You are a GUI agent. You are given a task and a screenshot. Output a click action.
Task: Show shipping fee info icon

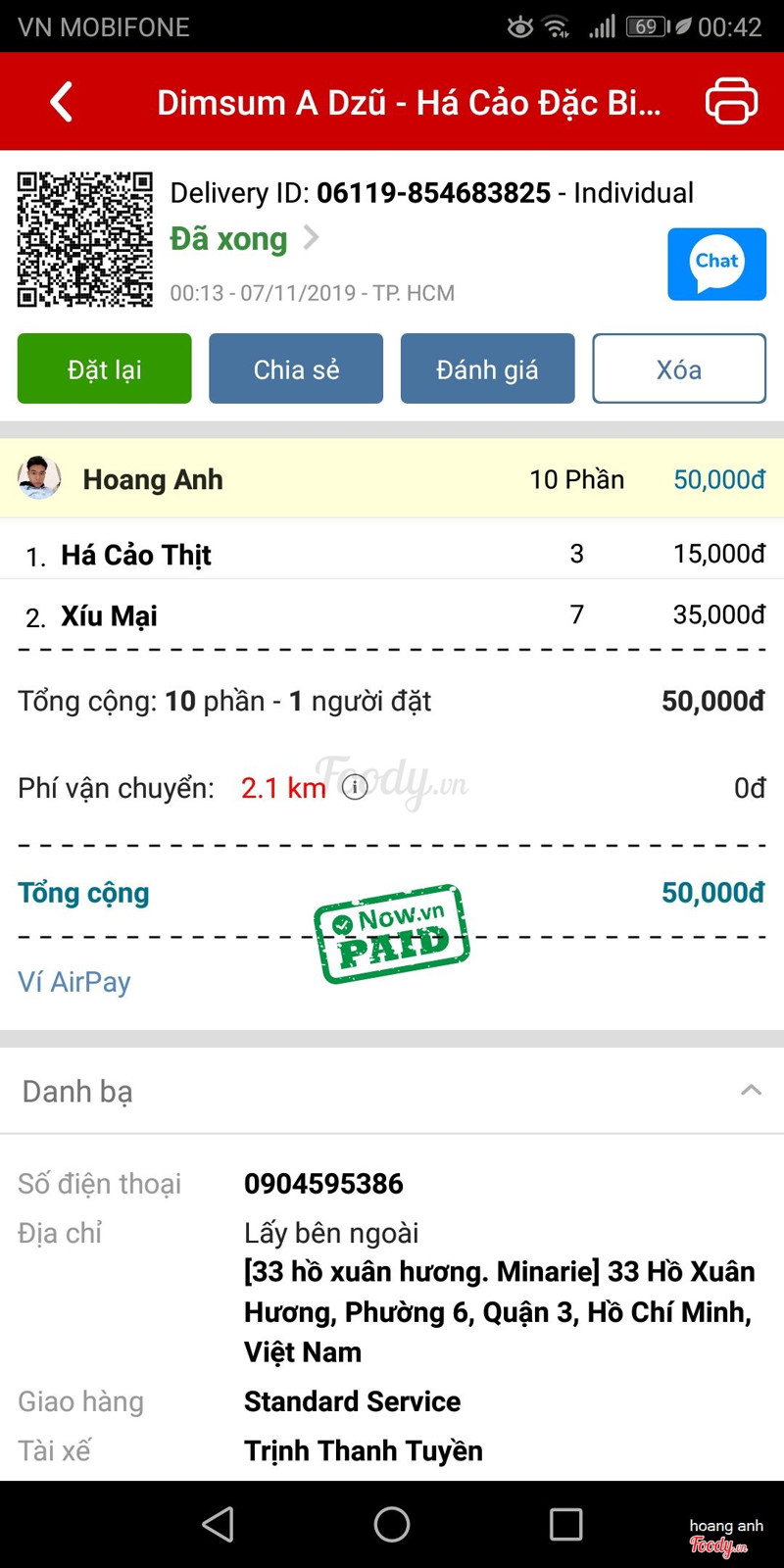[355, 787]
